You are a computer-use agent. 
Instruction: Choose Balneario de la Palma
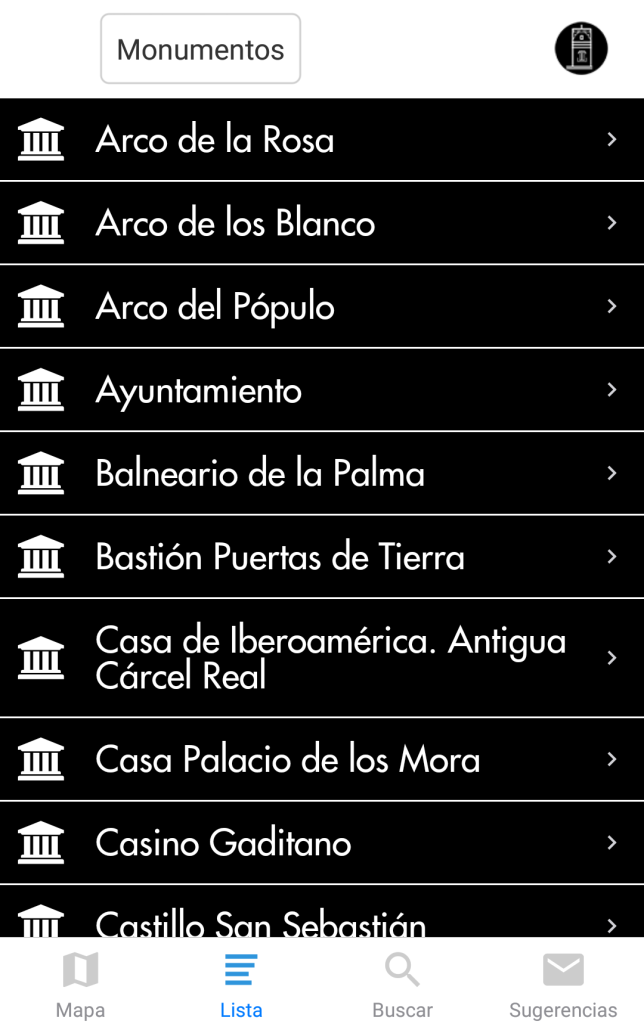(322, 473)
